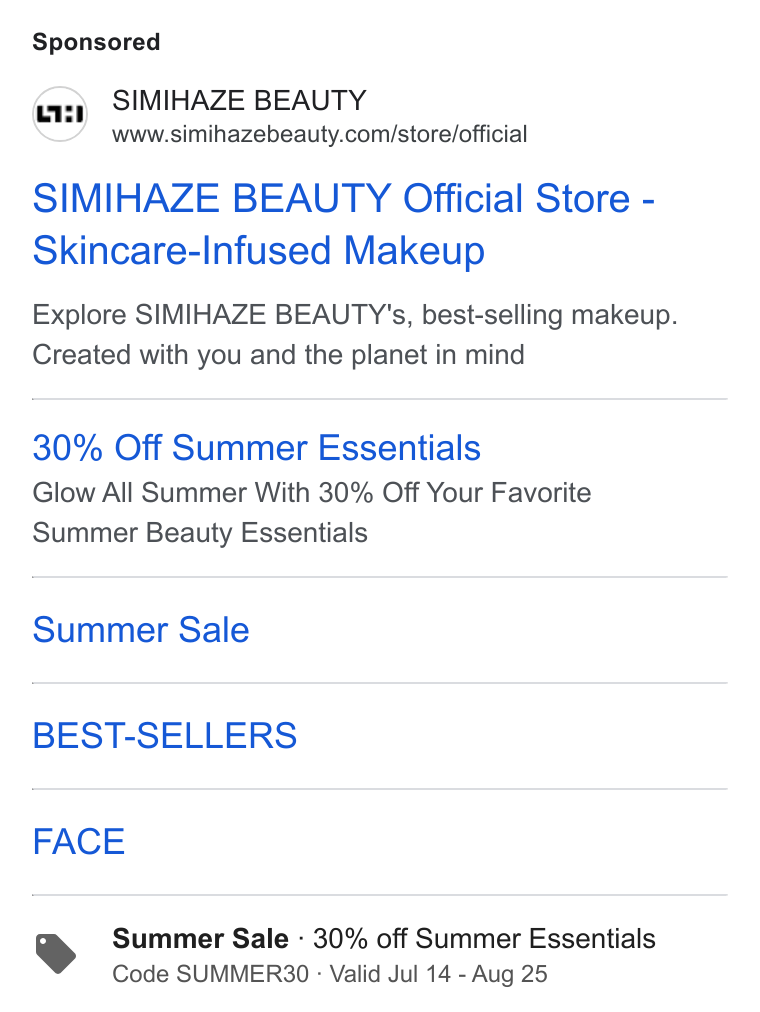Open the FACE sitelink

pyautogui.click(x=79, y=841)
